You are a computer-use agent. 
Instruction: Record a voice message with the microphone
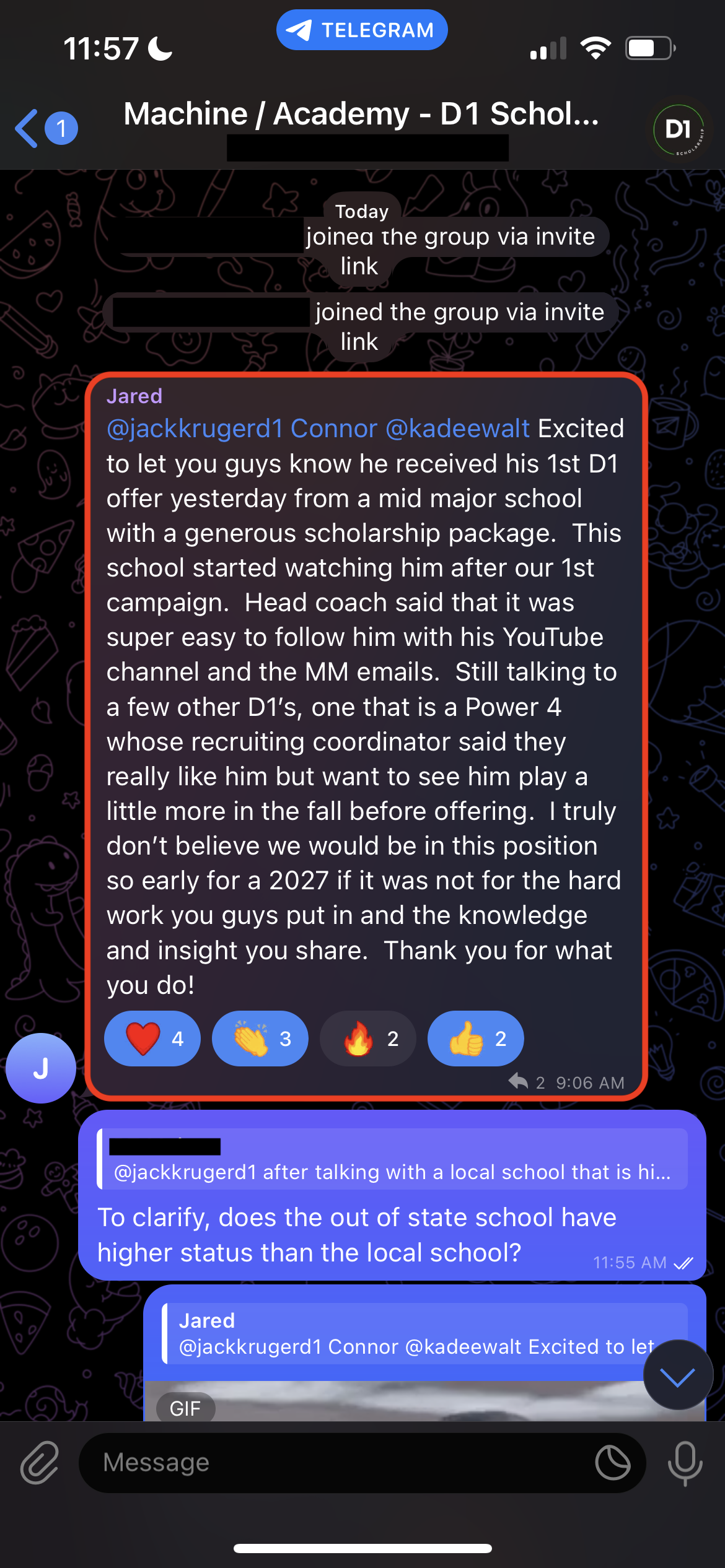685,1463
